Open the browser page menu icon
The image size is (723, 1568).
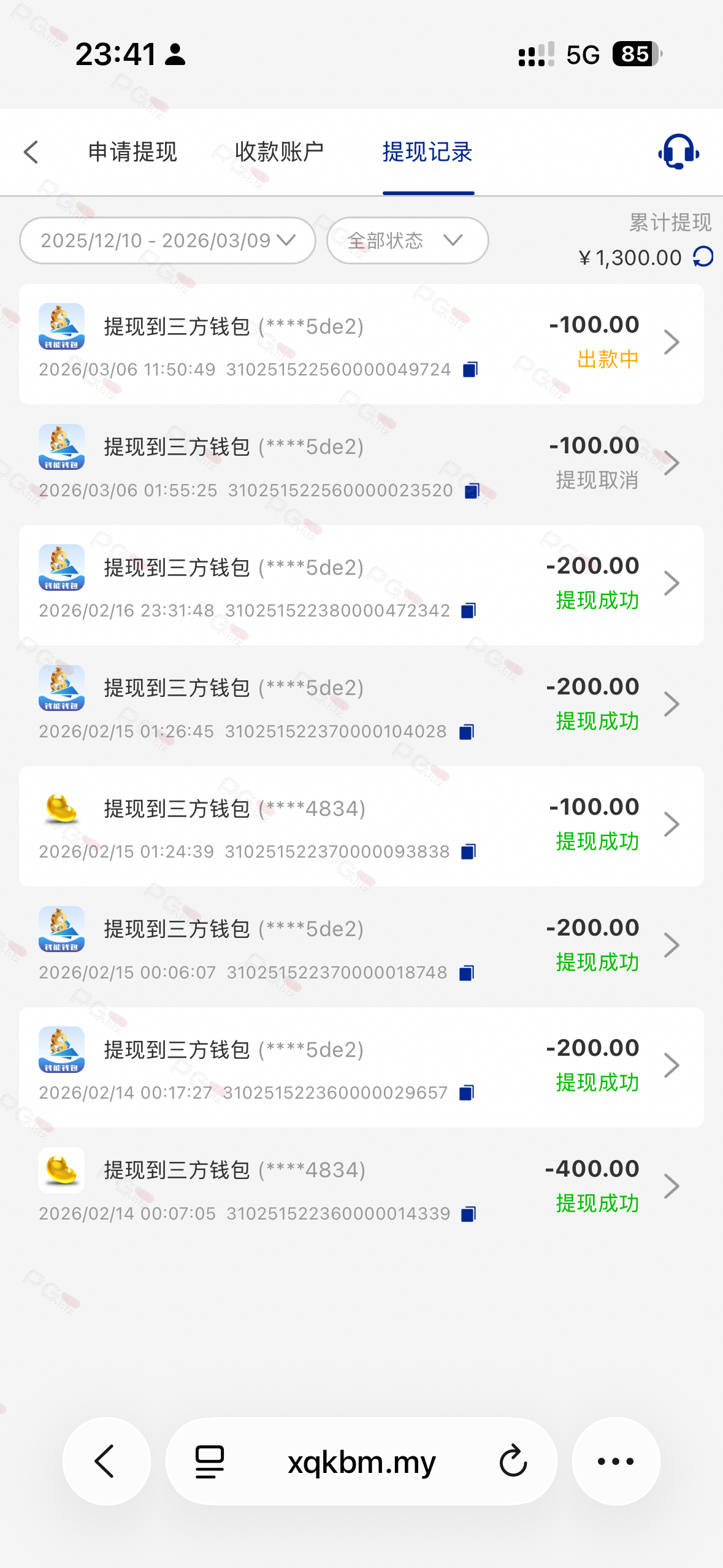tap(210, 1461)
